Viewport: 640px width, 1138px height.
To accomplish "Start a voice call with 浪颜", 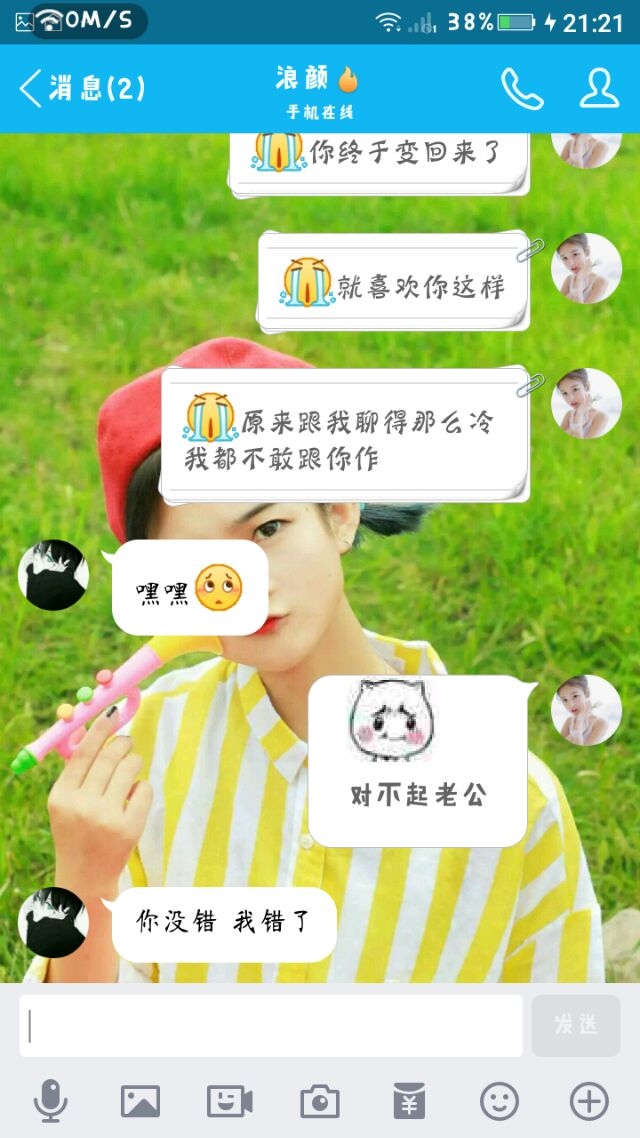I will [x=522, y=89].
